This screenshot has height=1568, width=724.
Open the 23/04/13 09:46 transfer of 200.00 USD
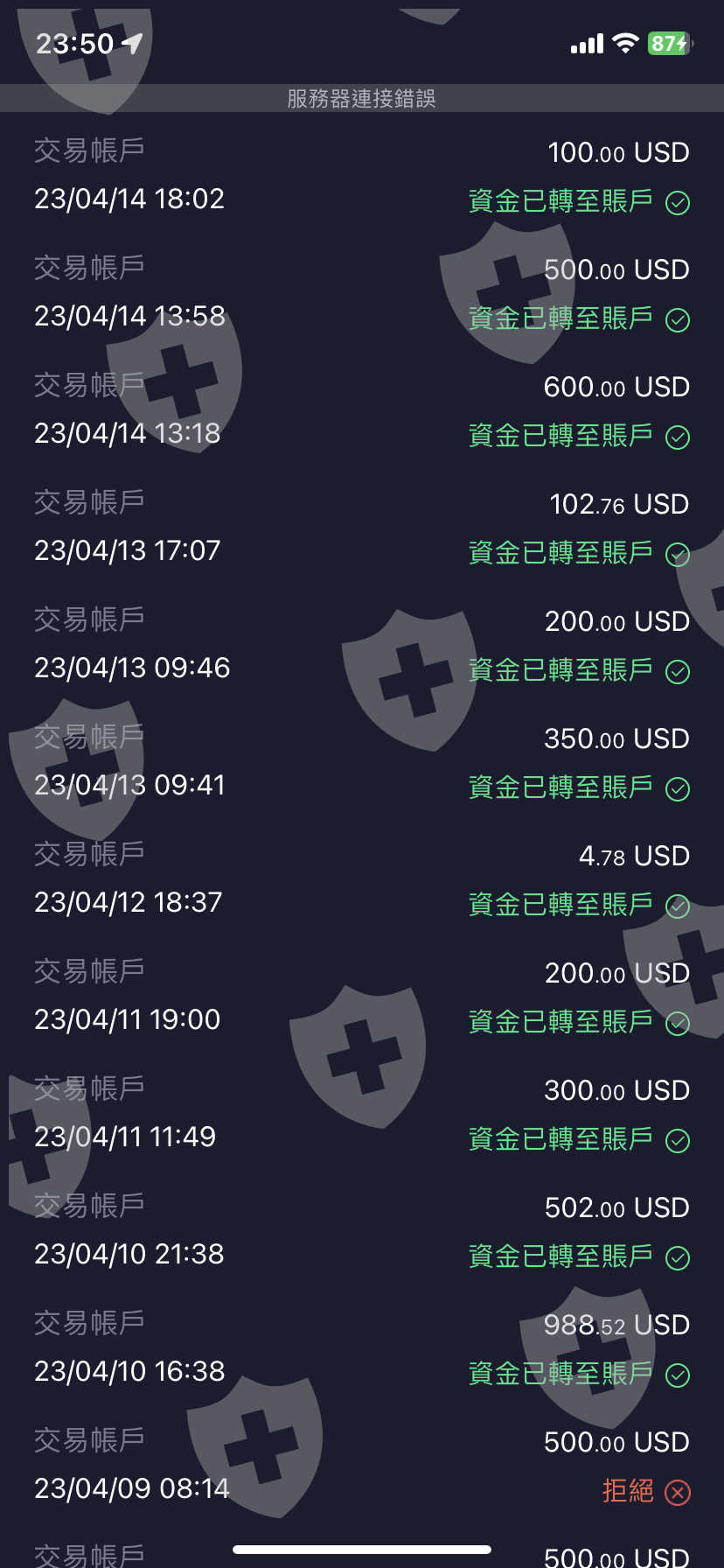pos(362,645)
